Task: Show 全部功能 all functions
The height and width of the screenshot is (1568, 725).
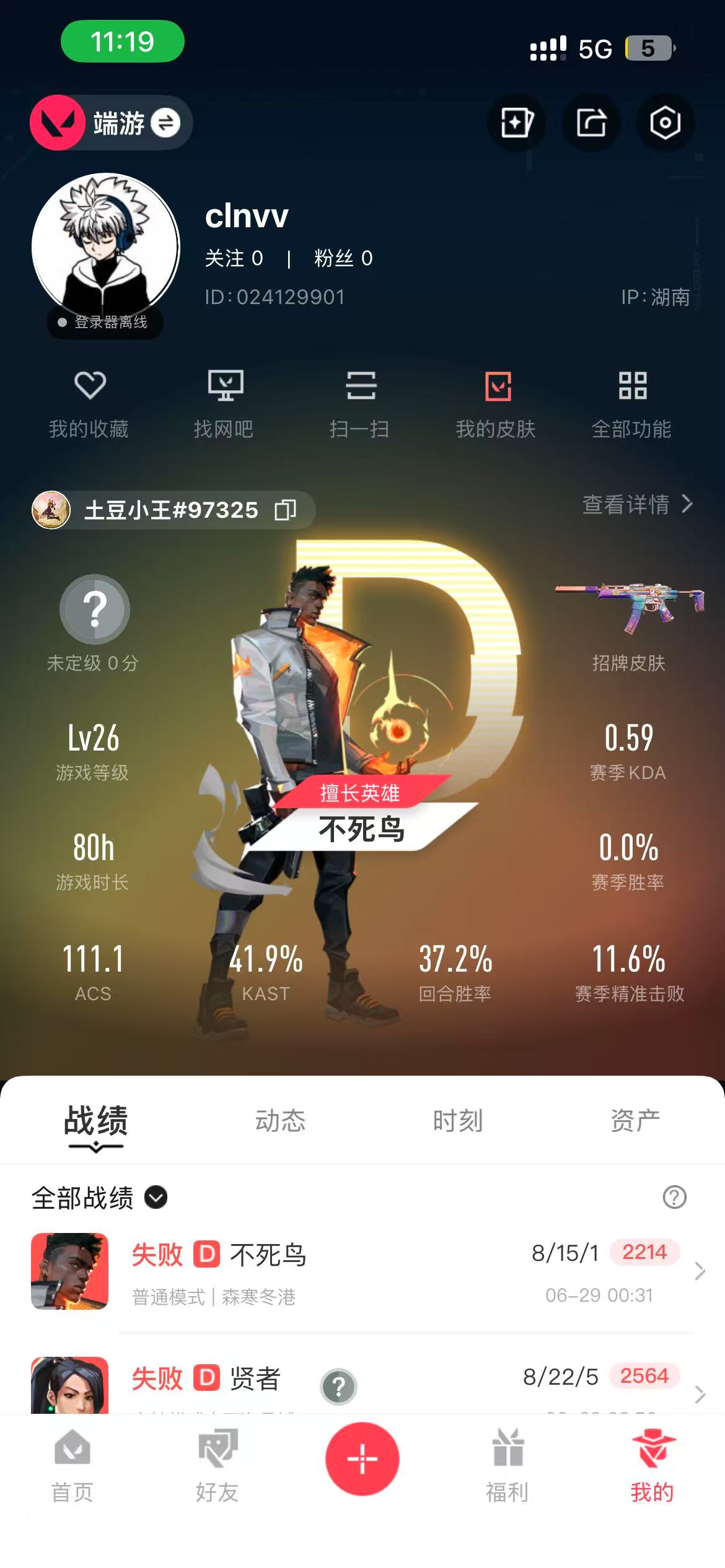Action: (631, 403)
